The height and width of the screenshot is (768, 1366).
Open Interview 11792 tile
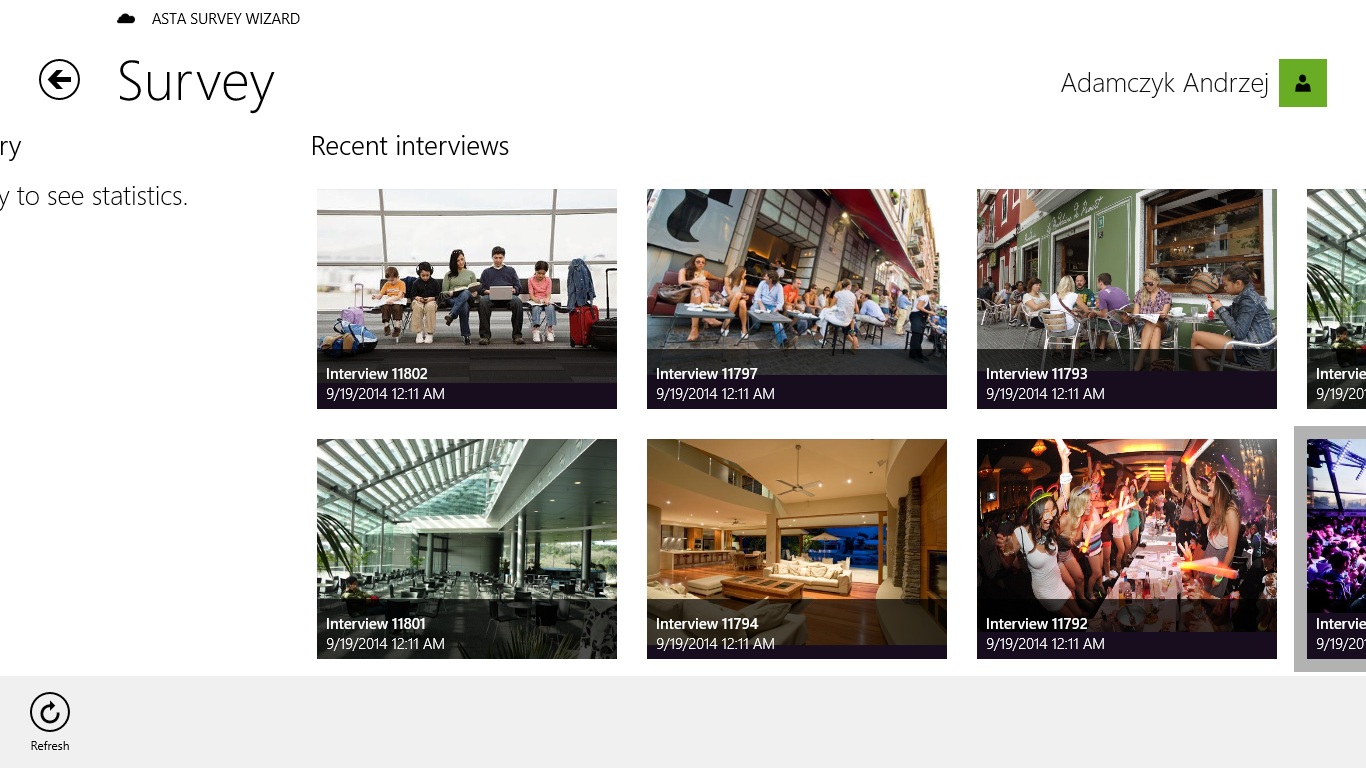[x=1127, y=548]
